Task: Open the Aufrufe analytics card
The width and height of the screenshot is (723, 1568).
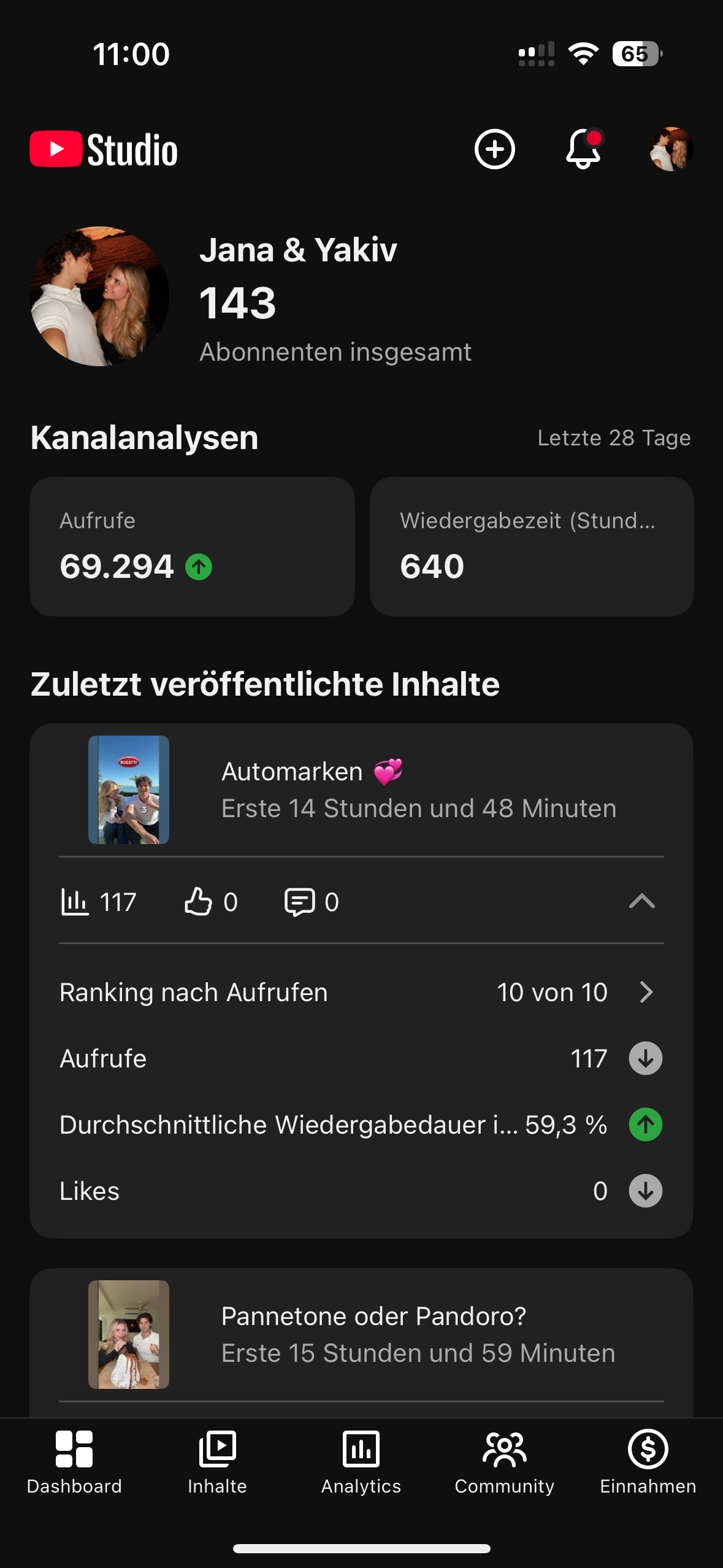Action: (192, 547)
